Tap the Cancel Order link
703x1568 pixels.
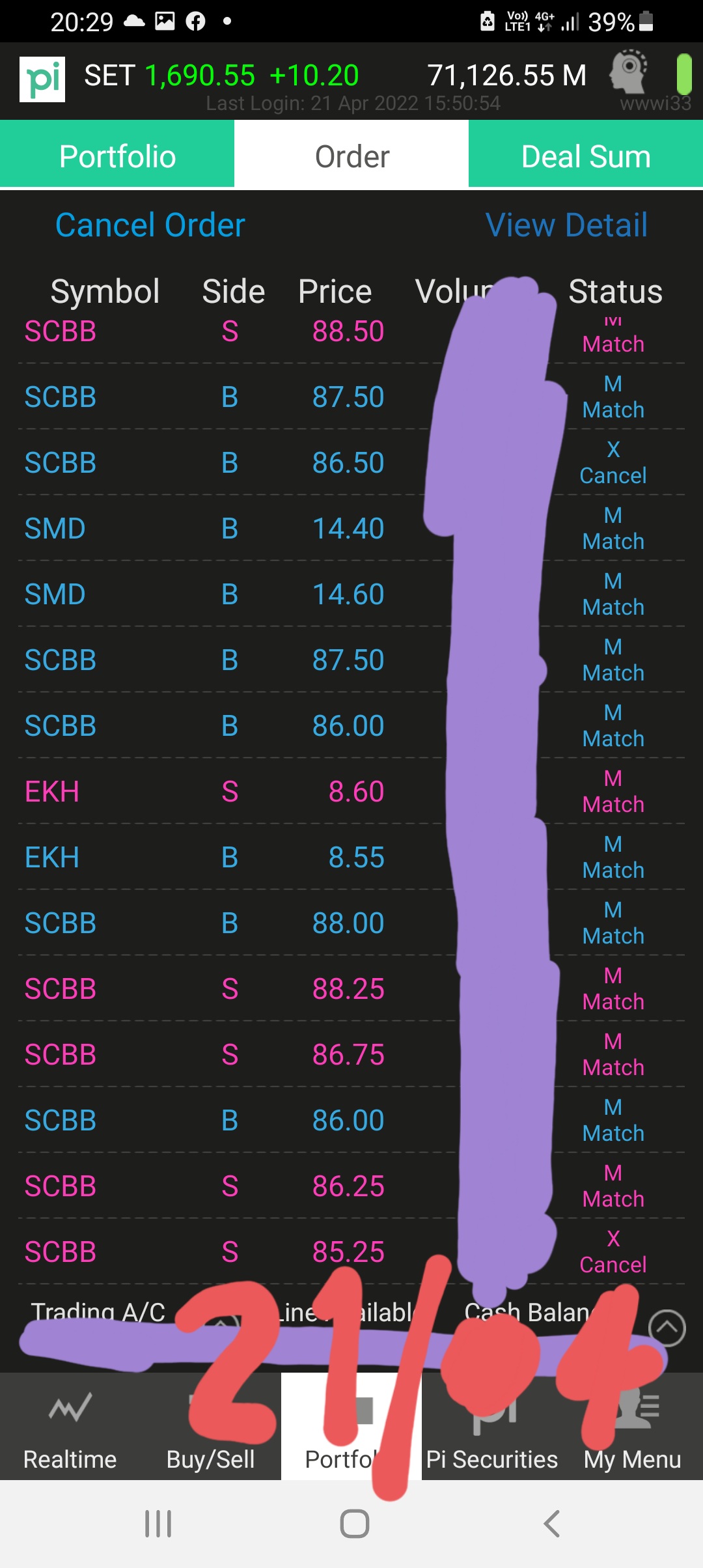tap(150, 225)
